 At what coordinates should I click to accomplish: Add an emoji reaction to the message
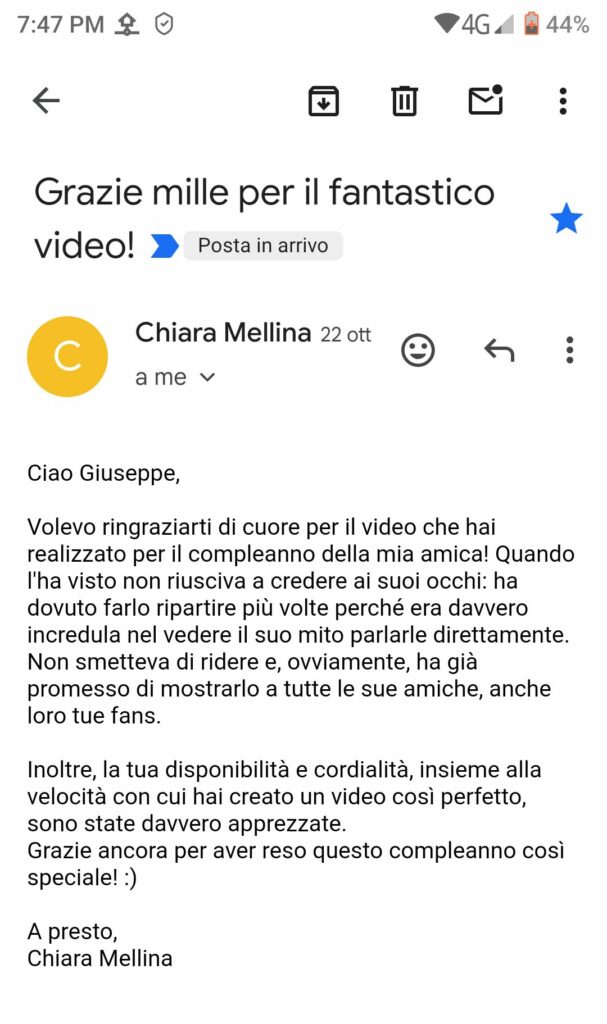pos(418,350)
